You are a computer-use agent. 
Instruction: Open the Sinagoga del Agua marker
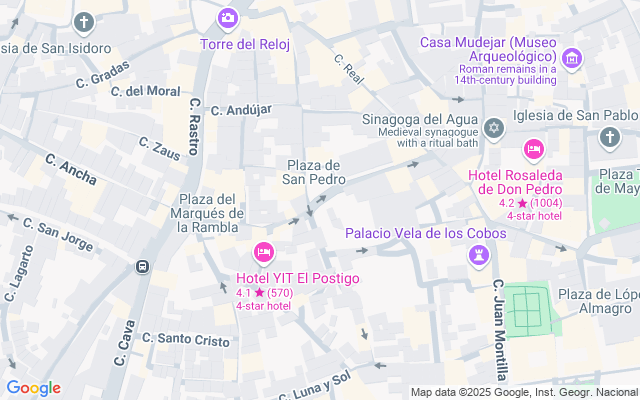pos(494,129)
